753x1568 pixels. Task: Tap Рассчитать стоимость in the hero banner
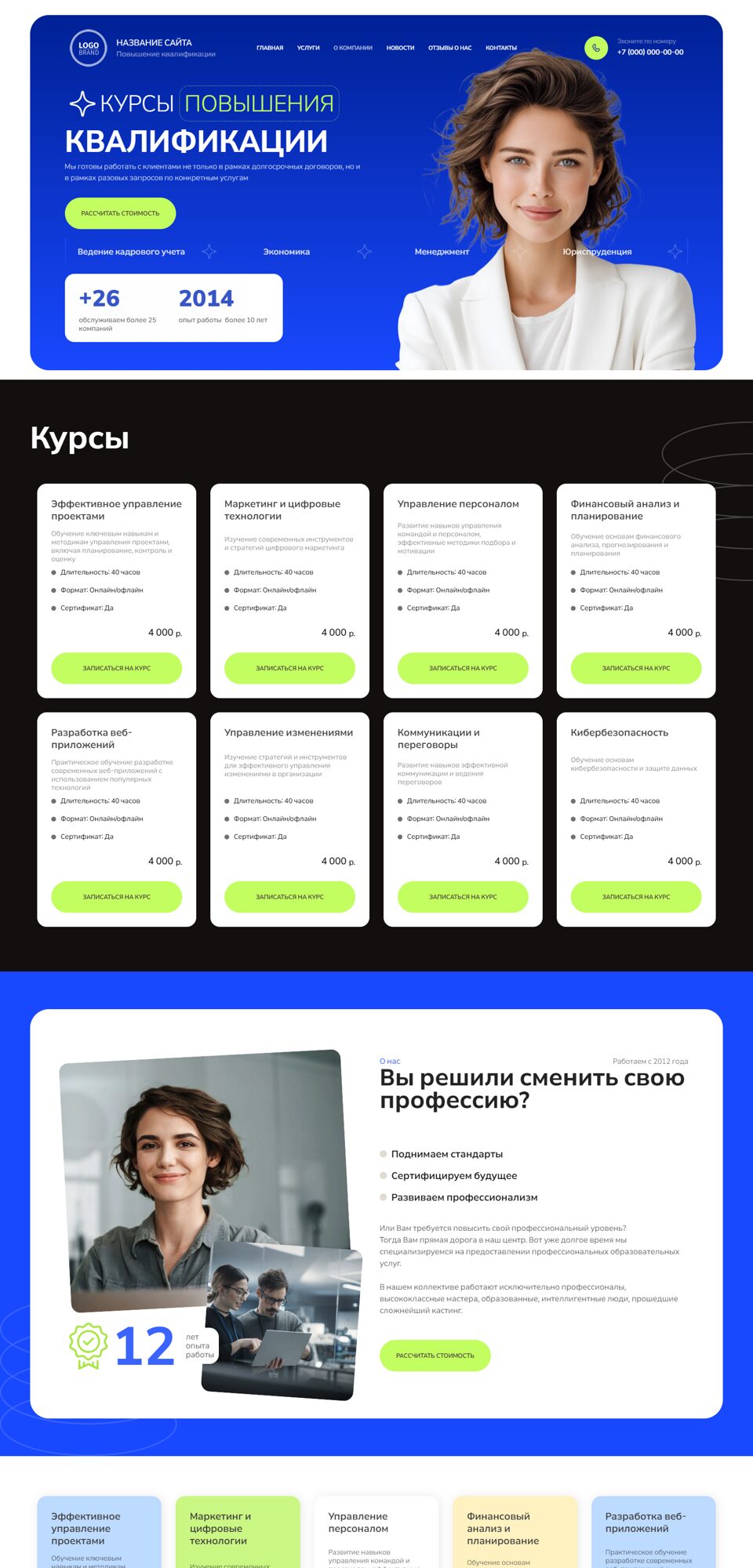click(120, 213)
